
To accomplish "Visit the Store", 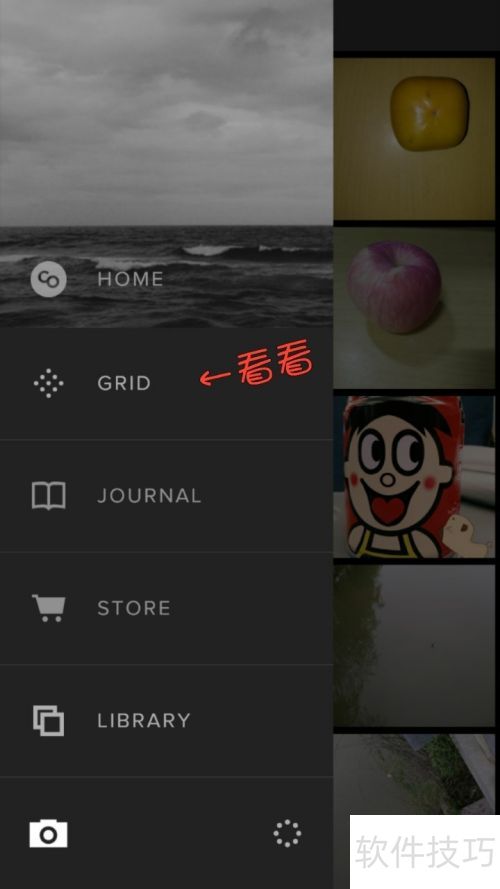I will (x=166, y=608).
